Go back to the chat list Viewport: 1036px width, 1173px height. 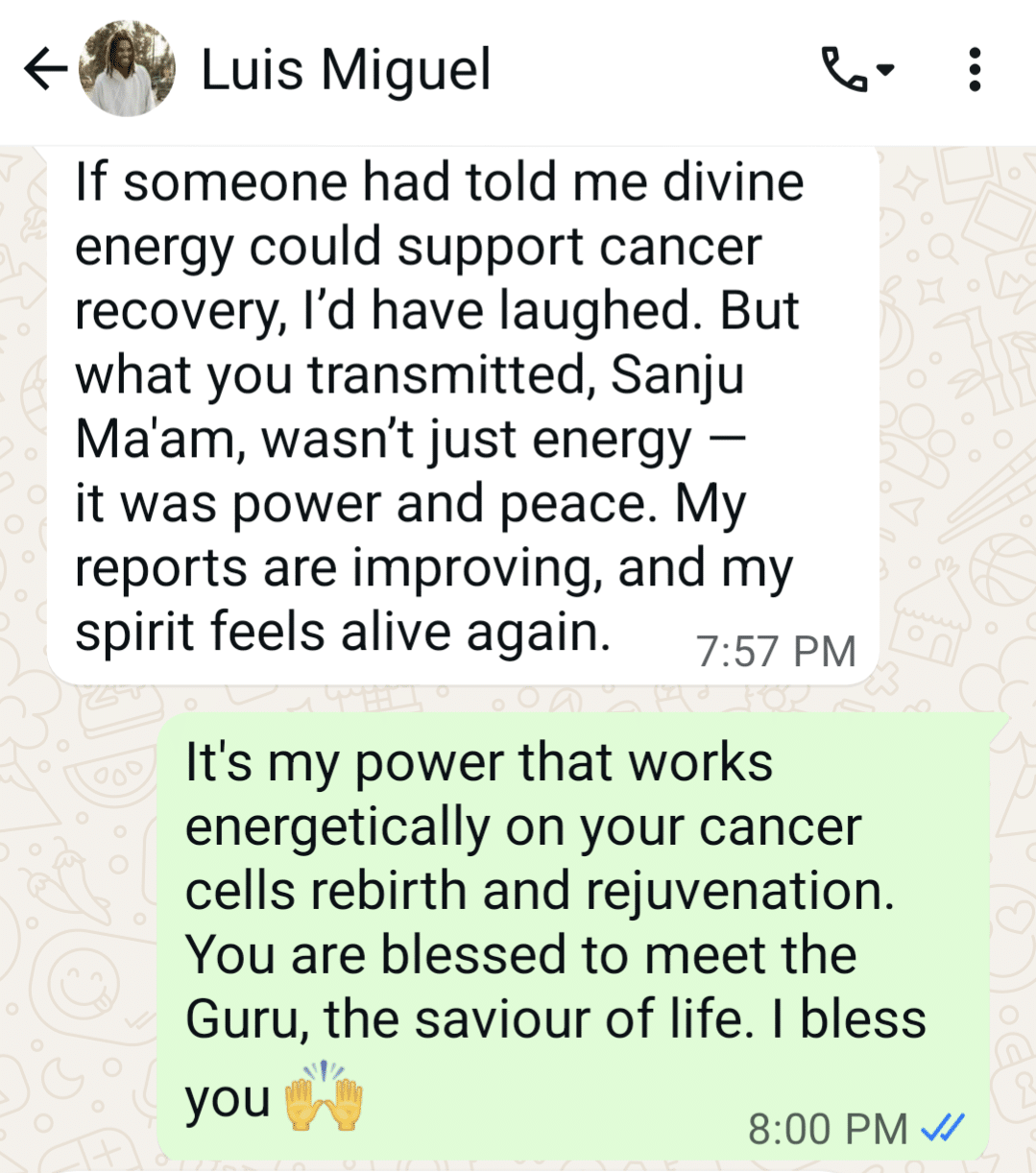(x=45, y=70)
